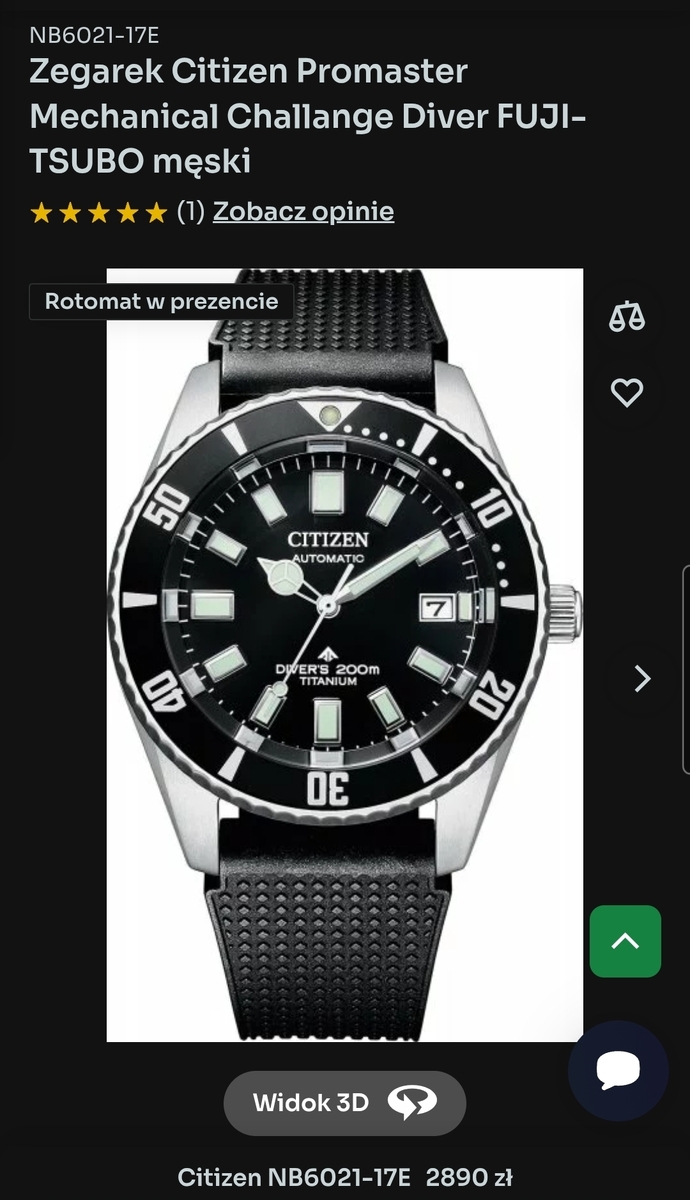
Task: Tap the Rotomat w prezencie badge
Action: pyautogui.click(x=161, y=301)
